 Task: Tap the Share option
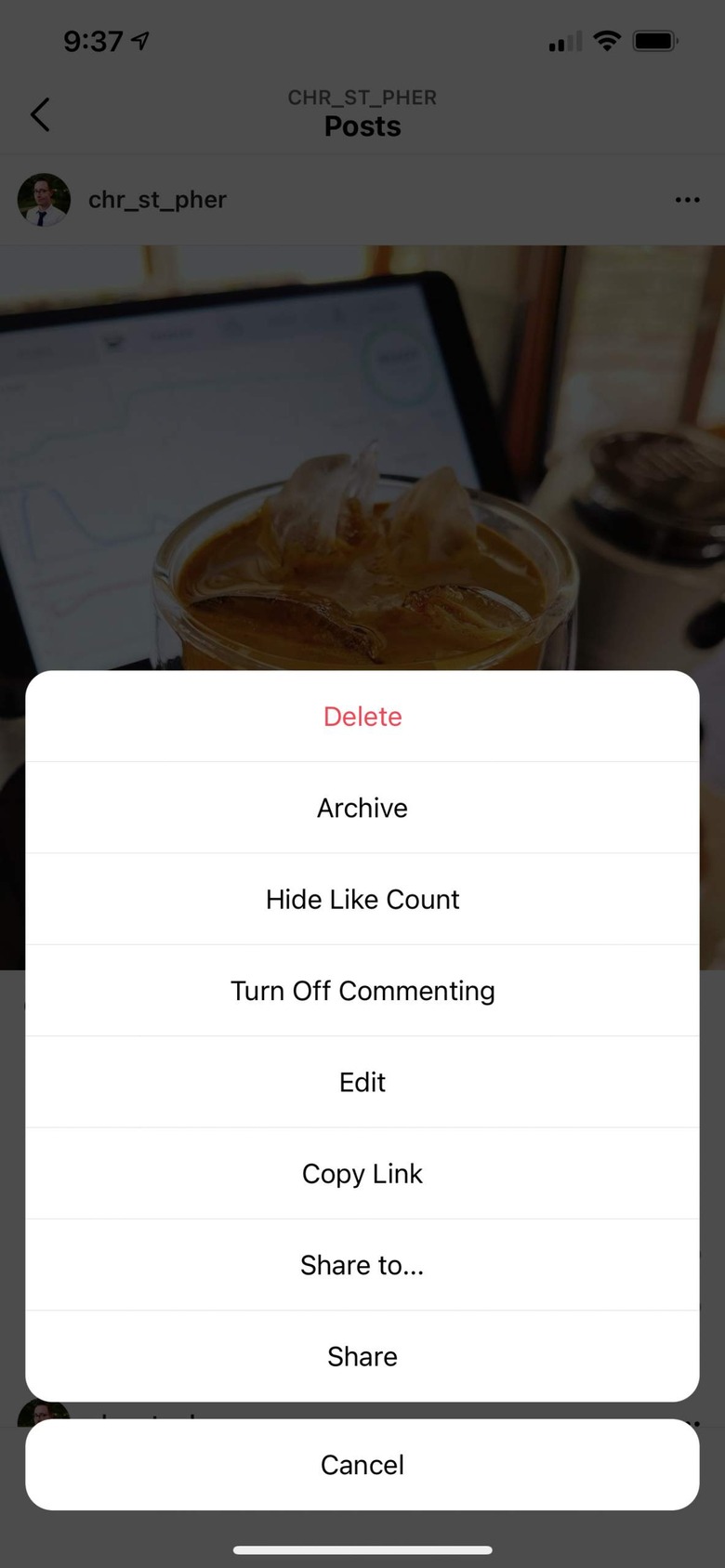(x=362, y=1356)
